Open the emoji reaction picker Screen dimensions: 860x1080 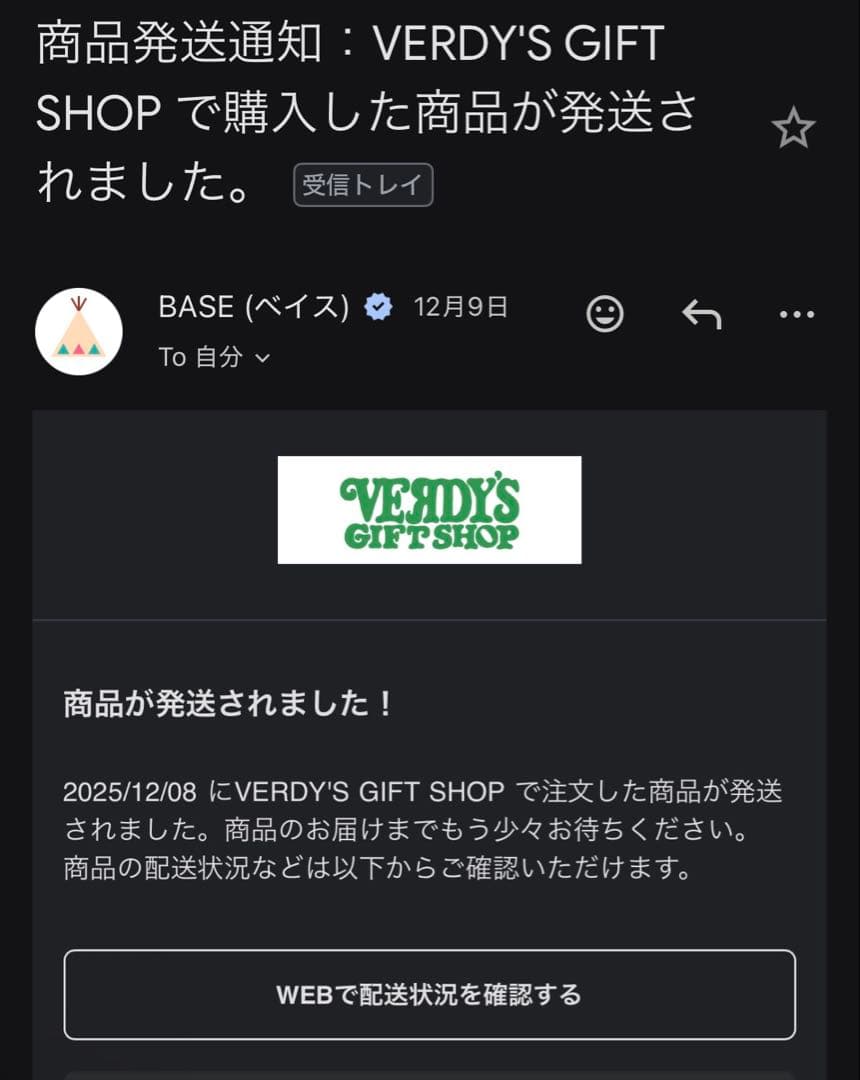click(604, 314)
